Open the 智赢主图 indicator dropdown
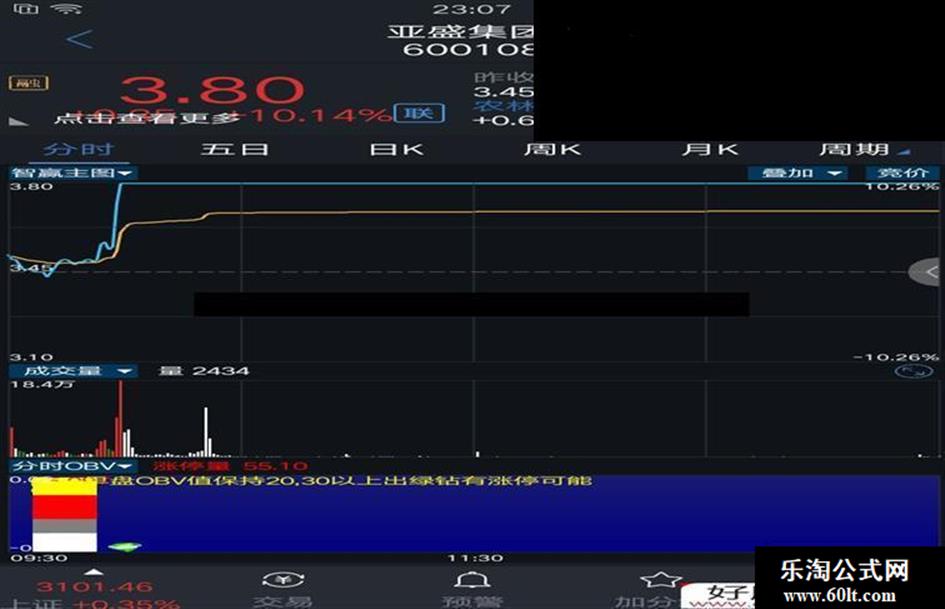The width and height of the screenshot is (945, 609). [73, 173]
